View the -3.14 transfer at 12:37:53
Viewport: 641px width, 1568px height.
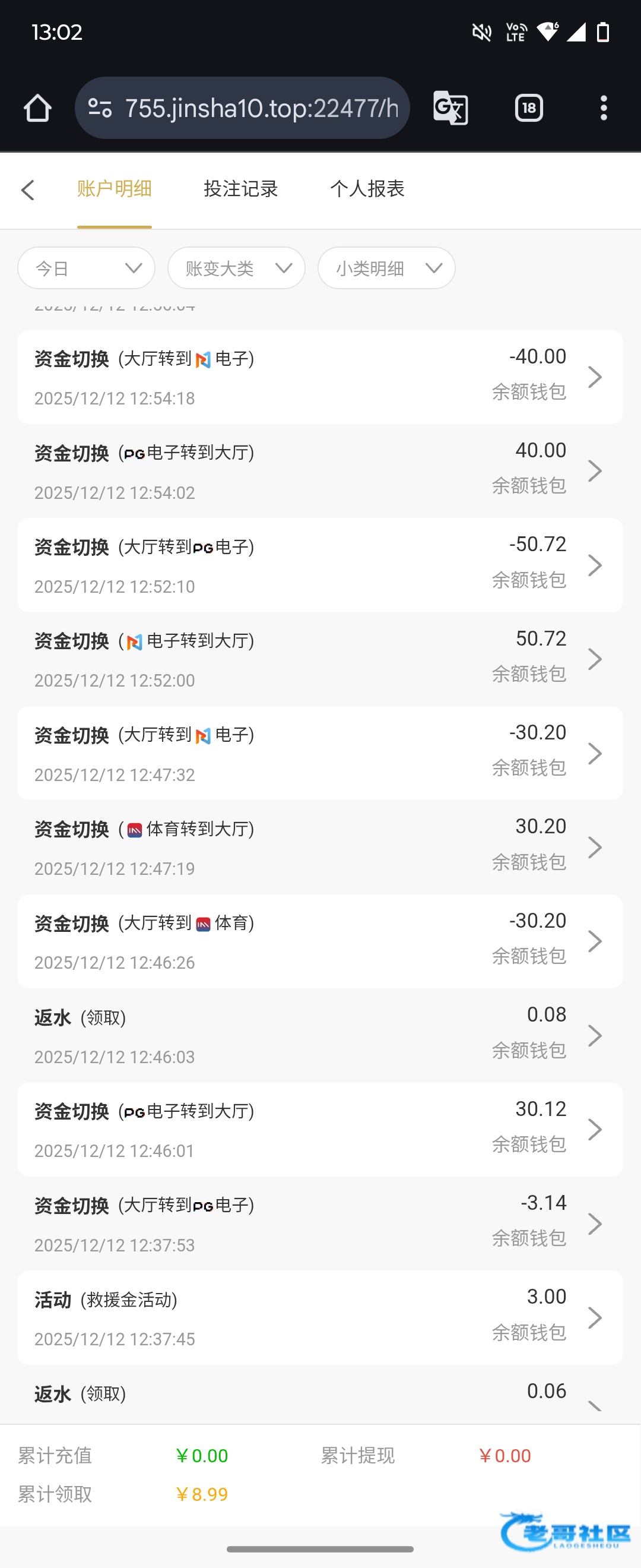[x=320, y=1223]
